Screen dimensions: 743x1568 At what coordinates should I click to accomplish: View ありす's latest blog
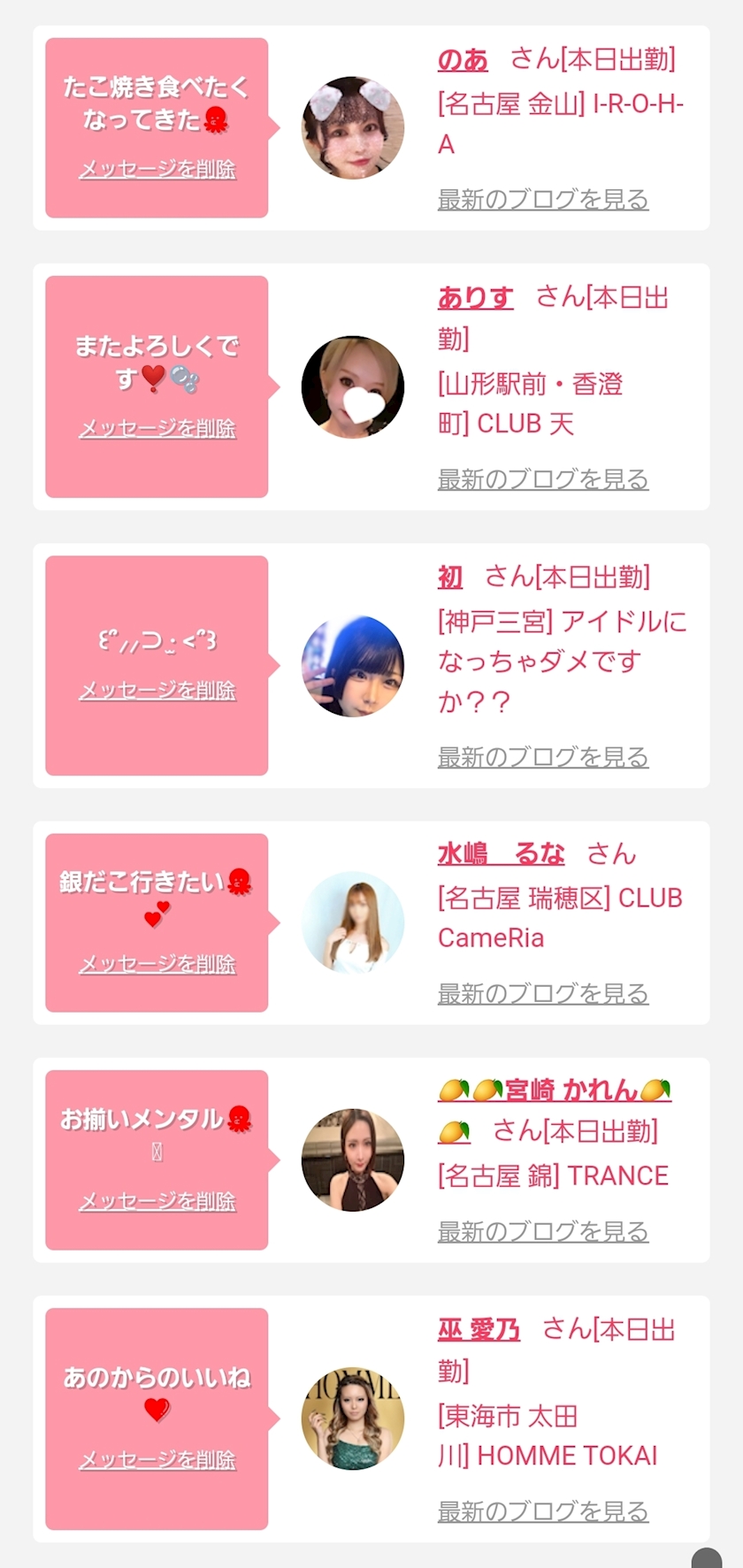(x=543, y=479)
